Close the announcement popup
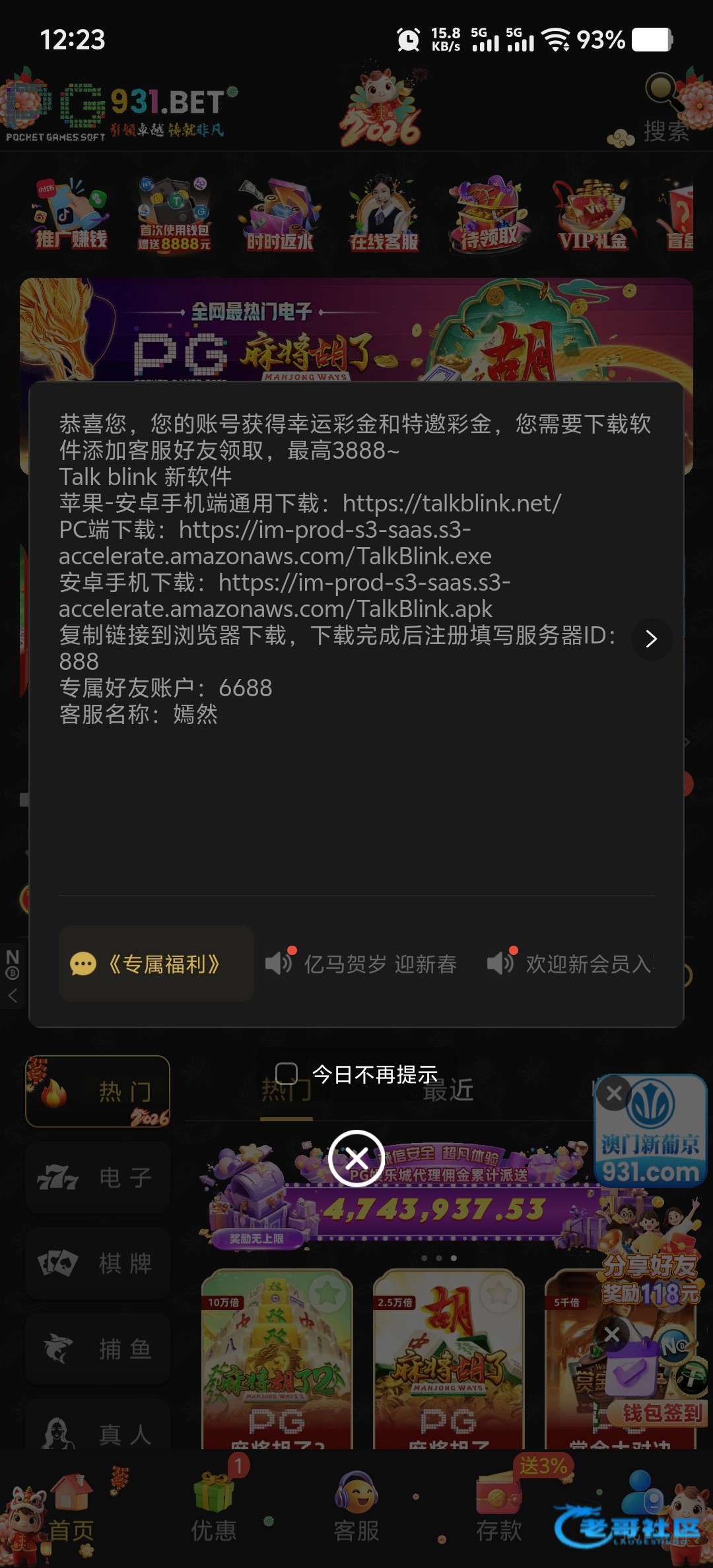Screen dimensions: 713x1568 coord(356,1158)
